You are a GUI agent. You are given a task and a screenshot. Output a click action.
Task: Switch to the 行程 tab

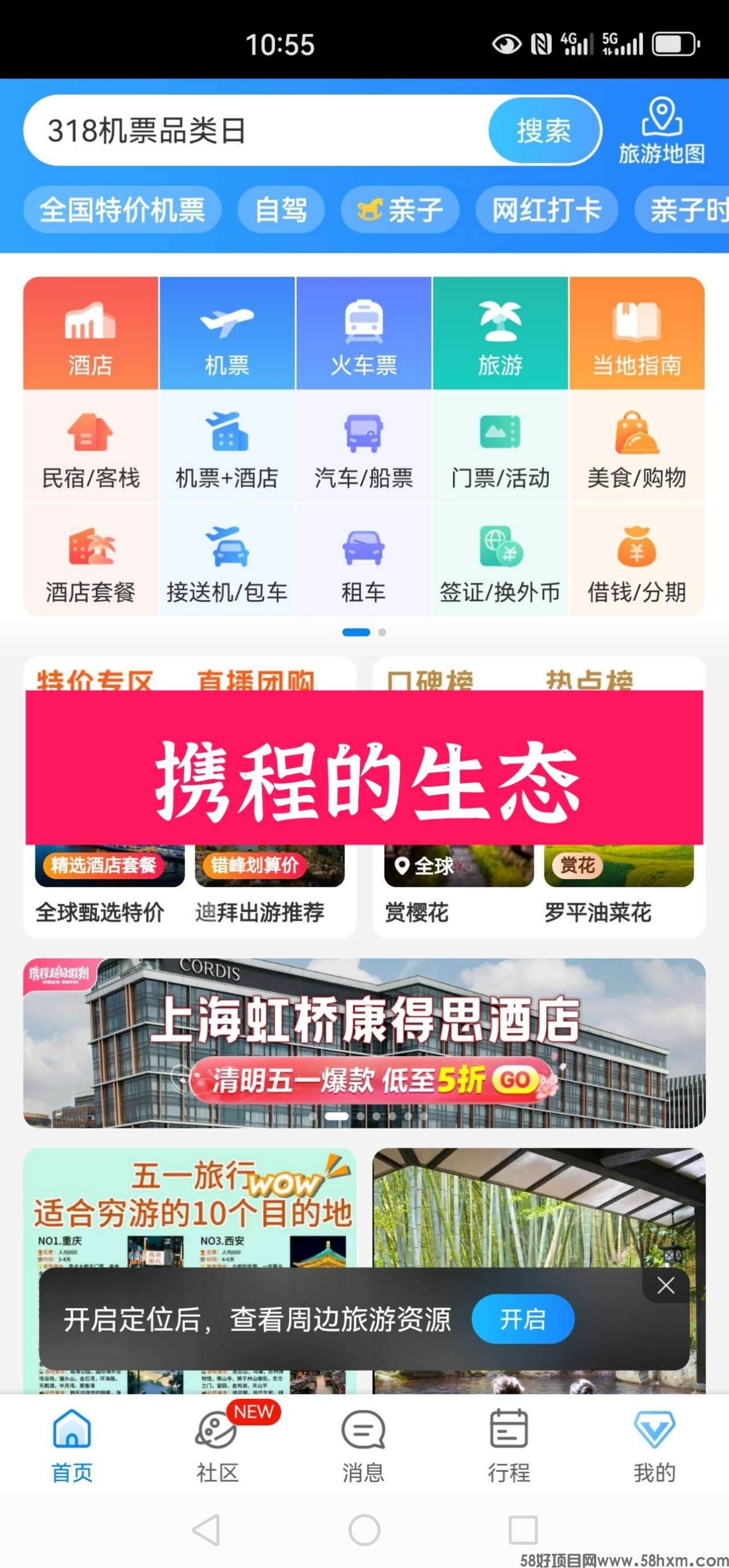[x=509, y=1446]
